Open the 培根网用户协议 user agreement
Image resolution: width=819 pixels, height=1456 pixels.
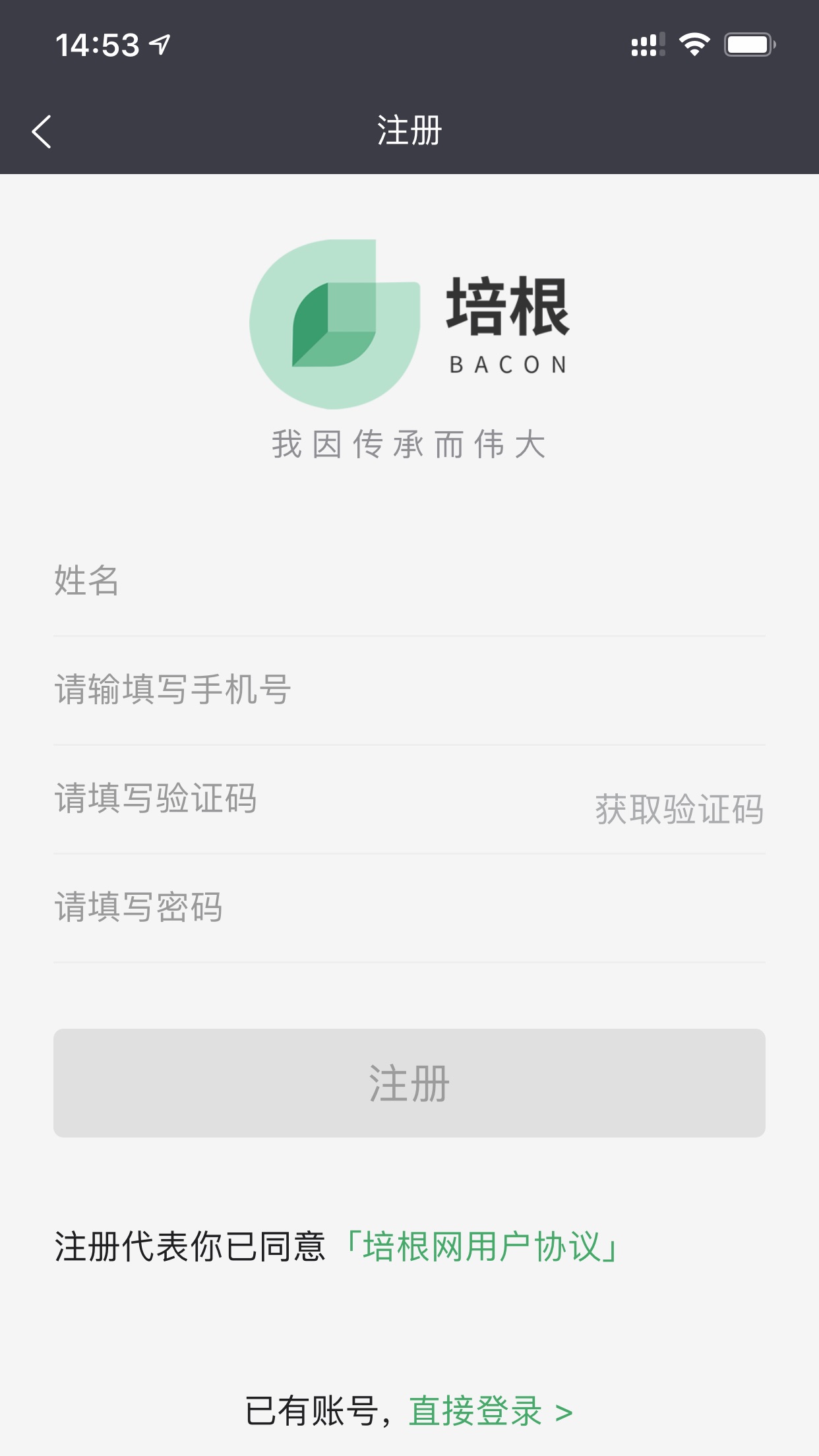(x=481, y=1247)
